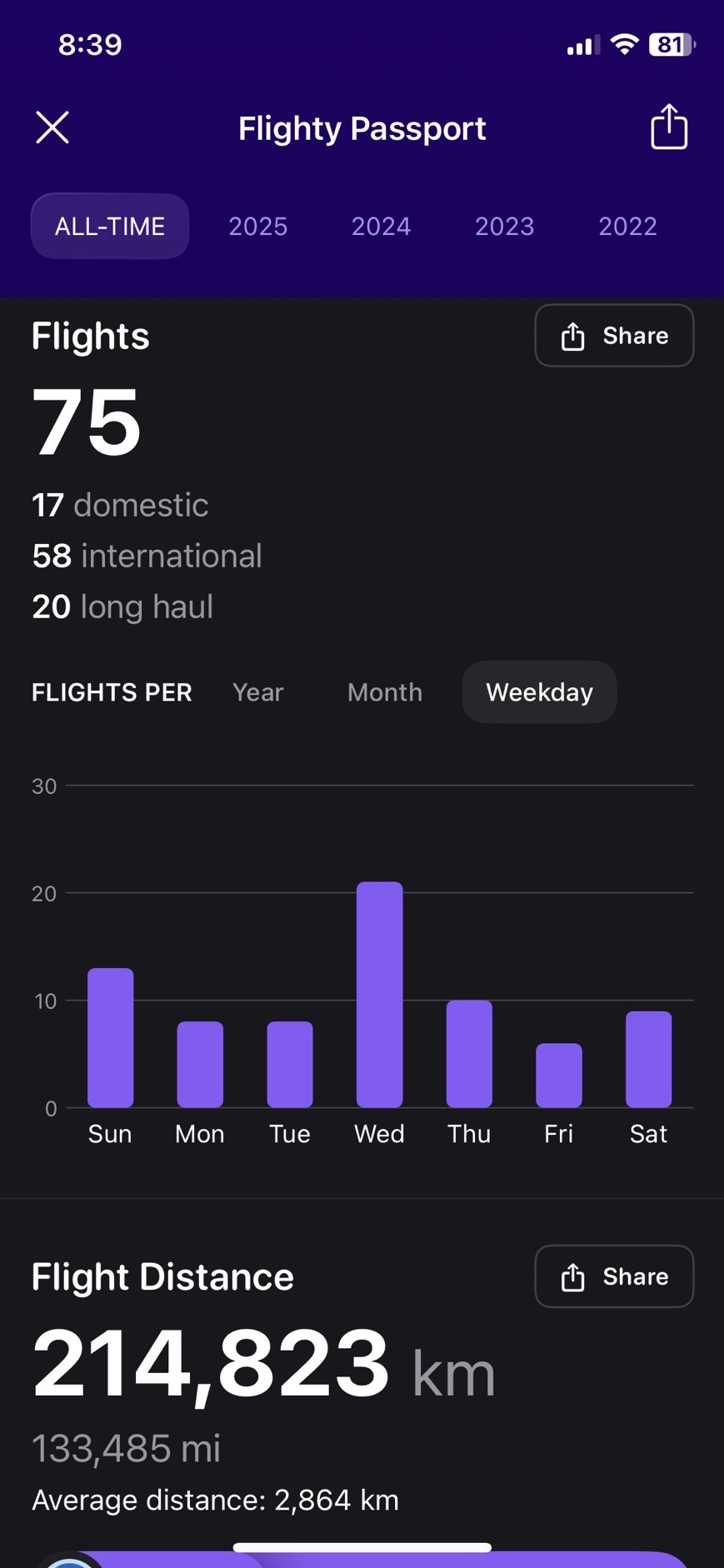Share the Flights stats

tap(614, 336)
